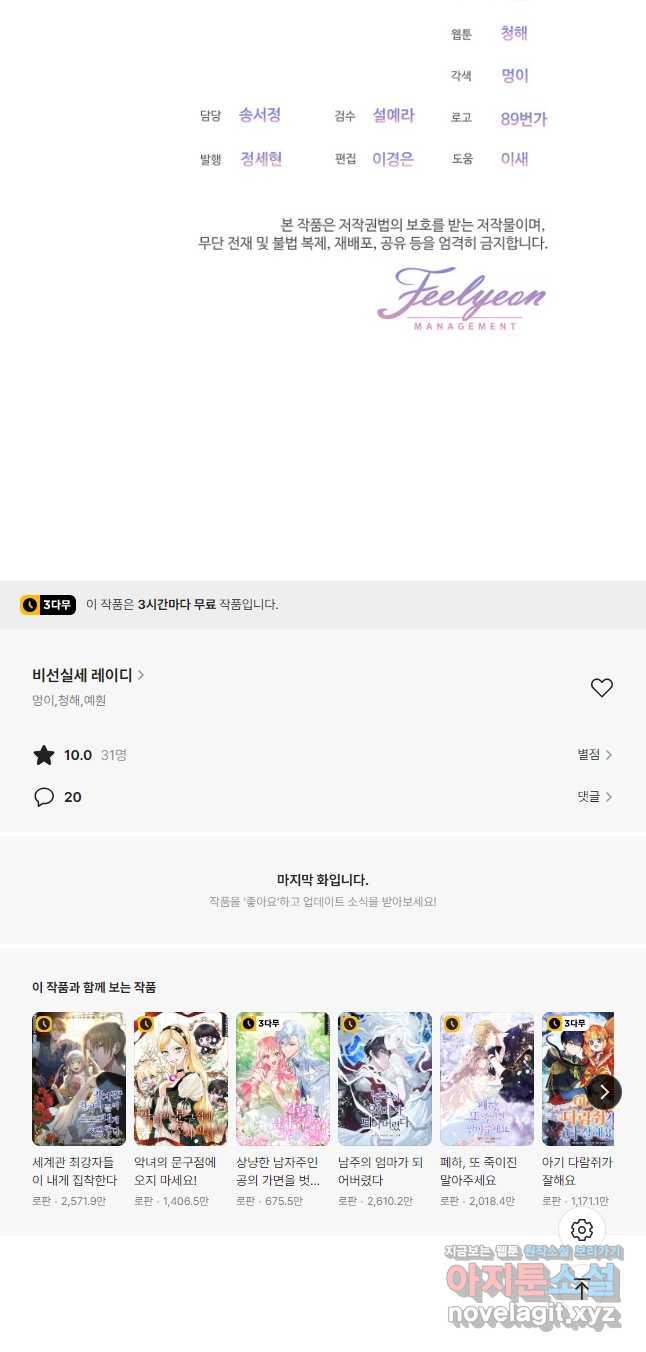Open 세계관 최강자들이 내게 집착한다 recommendation
This screenshot has width=646, height=1352.
click(79, 1079)
